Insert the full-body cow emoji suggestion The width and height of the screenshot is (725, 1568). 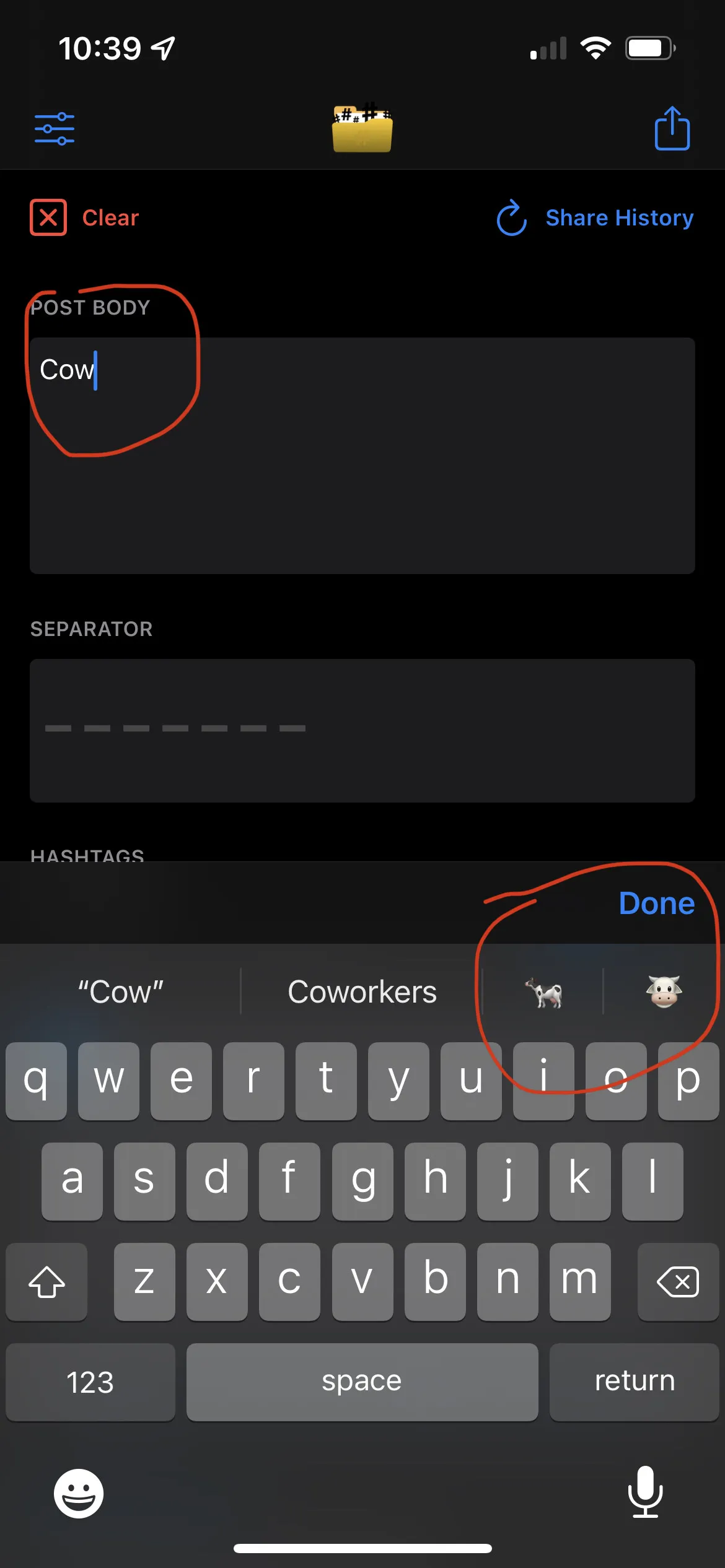click(543, 992)
